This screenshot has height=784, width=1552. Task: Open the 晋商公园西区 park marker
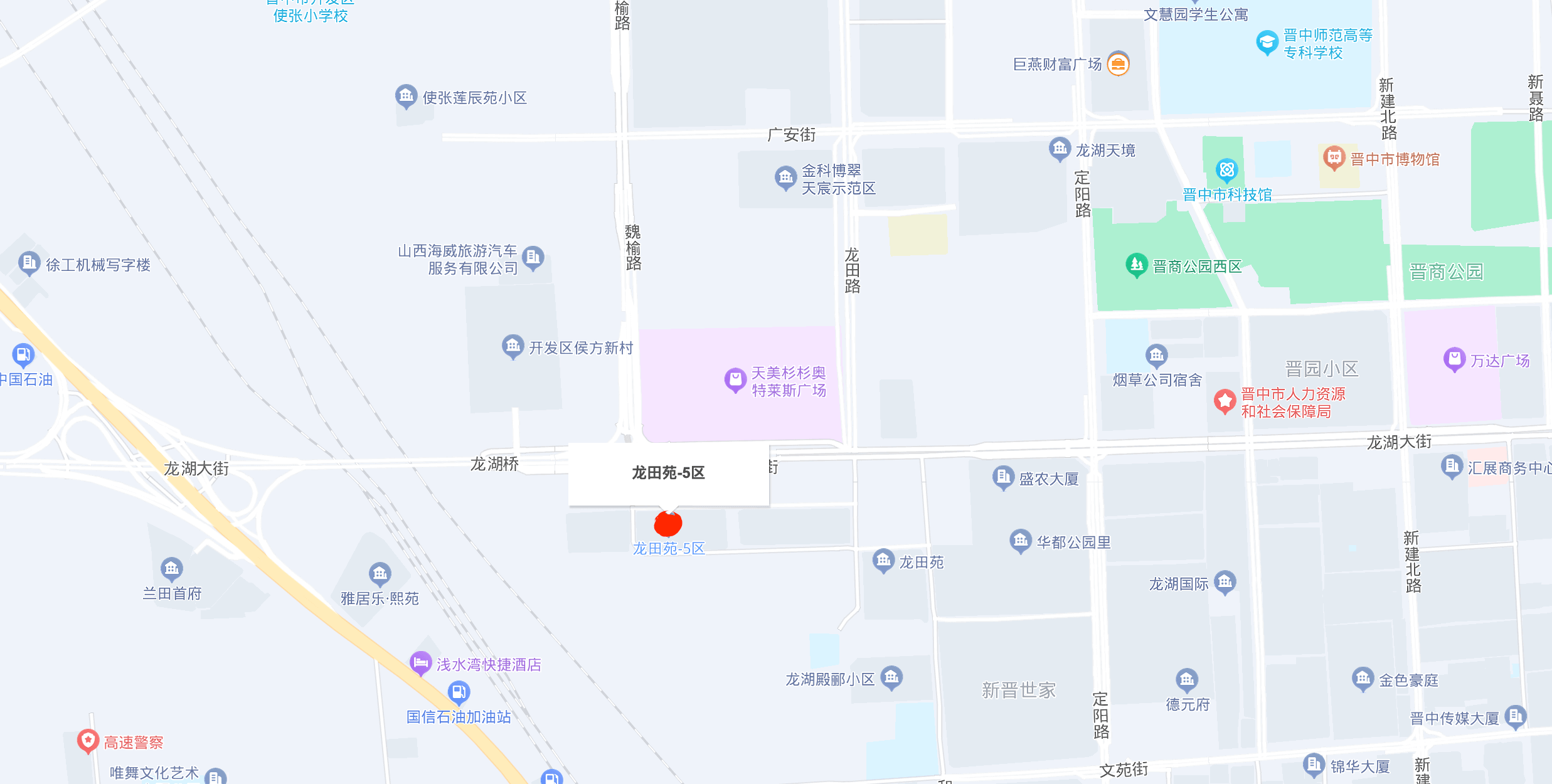tap(1136, 265)
